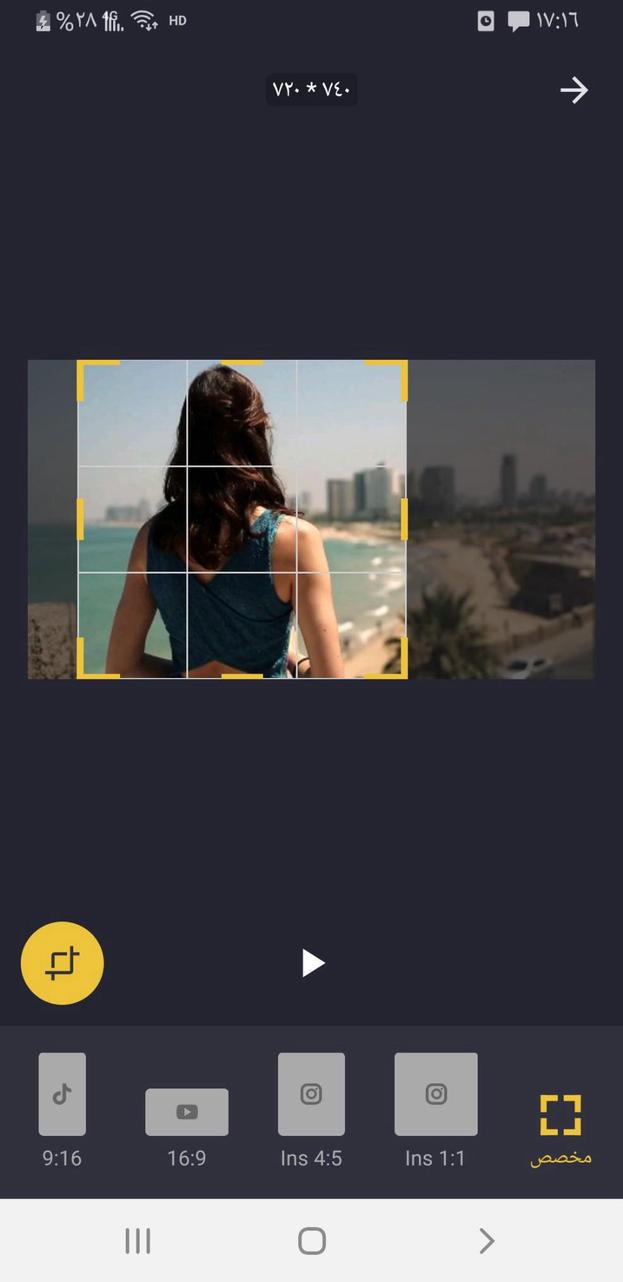The width and height of the screenshot is (623, 1282).
Task: Open the recent apps view
Action: 138,1241
